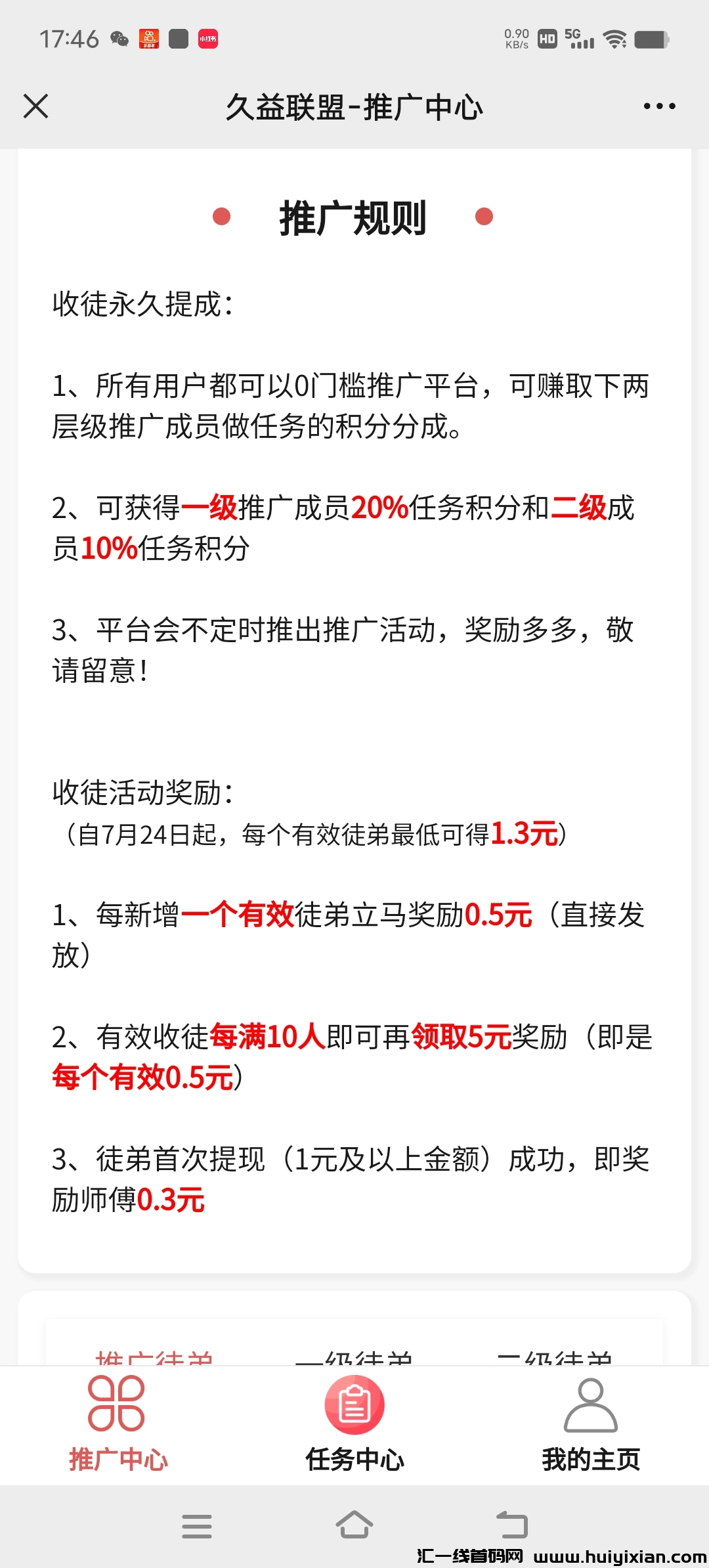709x1568 pixels.
Task: Go back with the system back button
Action: (512, 1525)
